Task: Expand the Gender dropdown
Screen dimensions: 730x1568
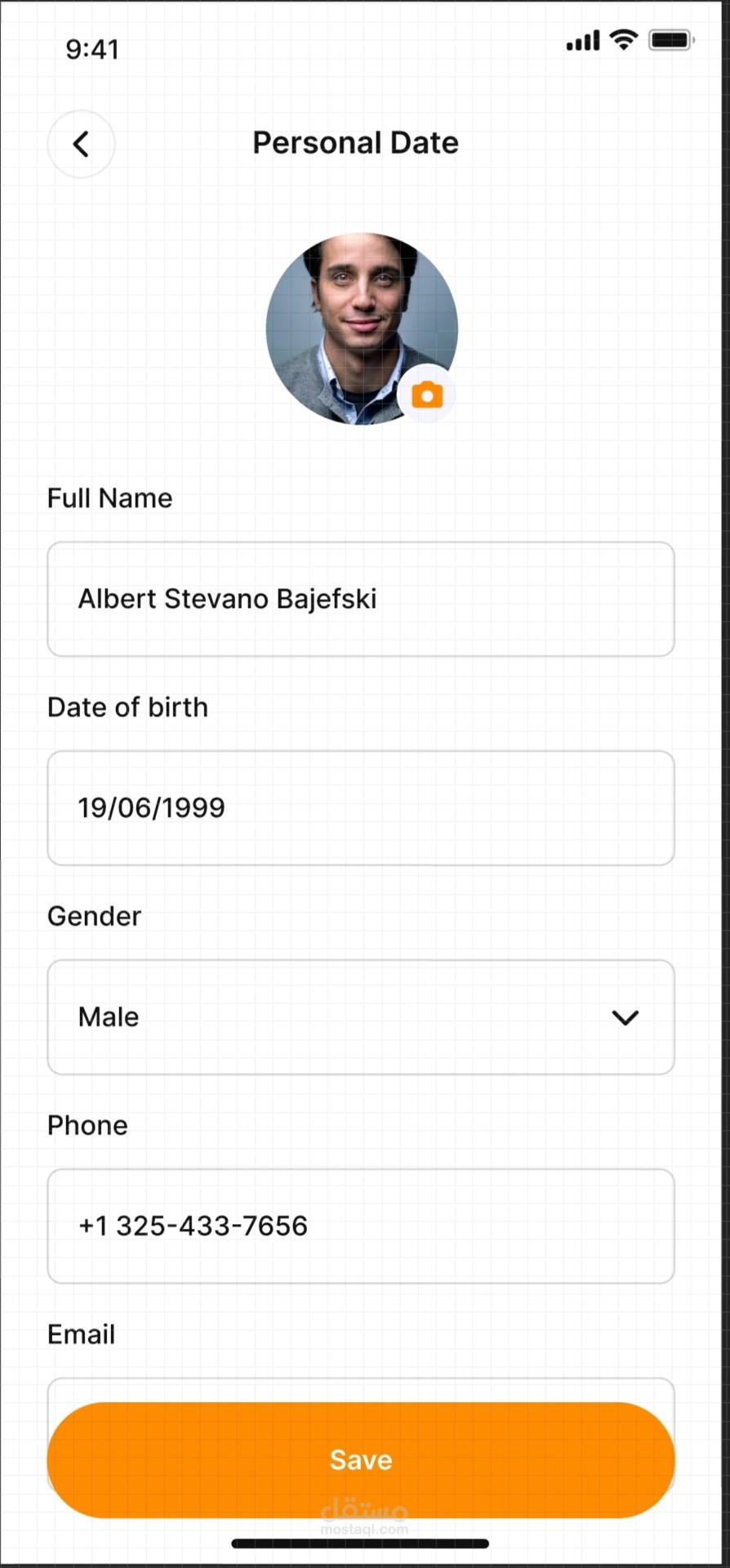Action: [361, 1017]
